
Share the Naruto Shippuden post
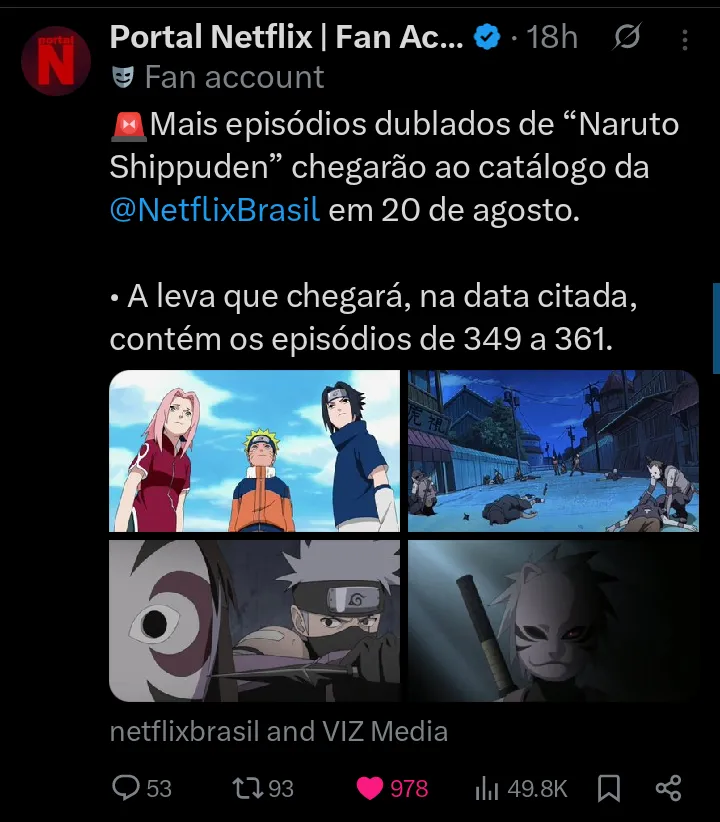point(668,788)
